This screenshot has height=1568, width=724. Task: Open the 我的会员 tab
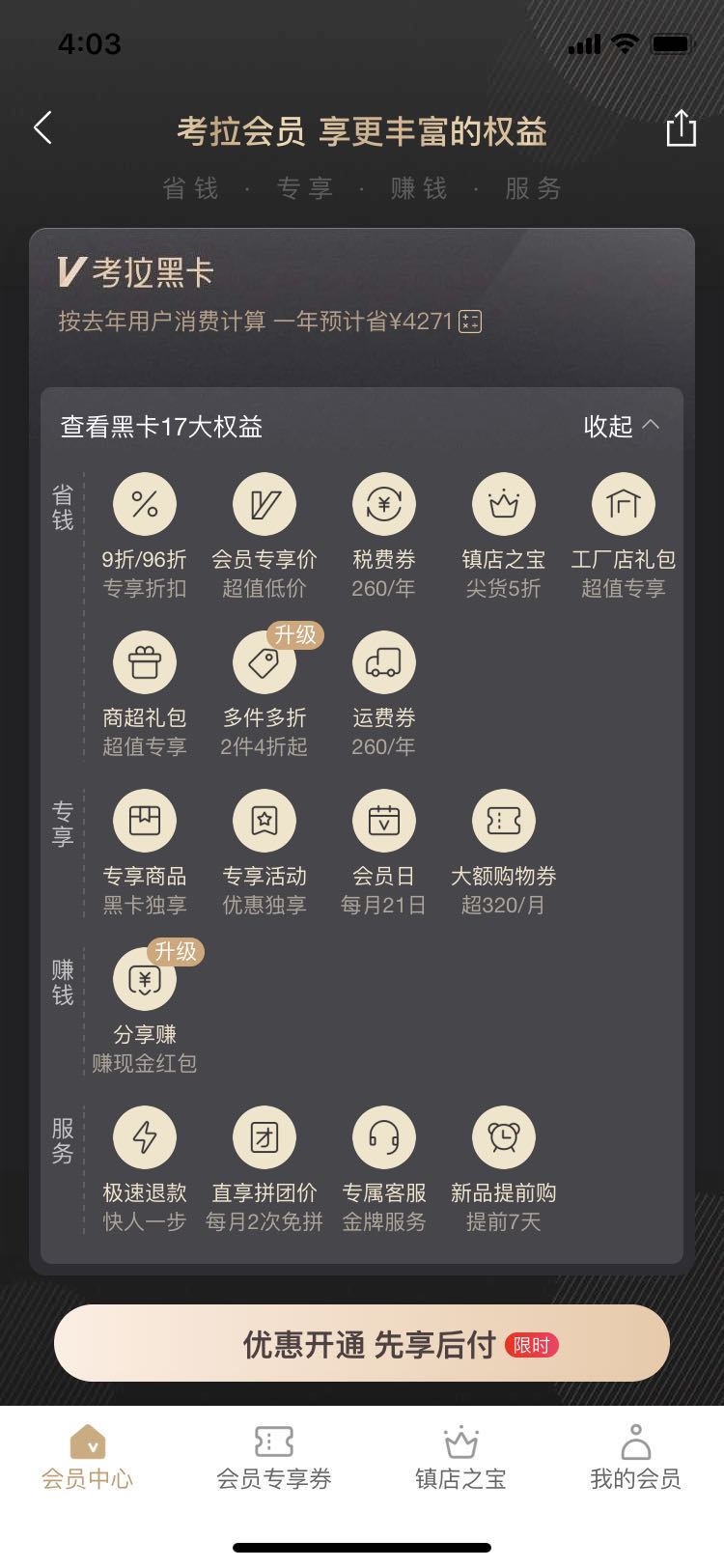coord(635,1458)
